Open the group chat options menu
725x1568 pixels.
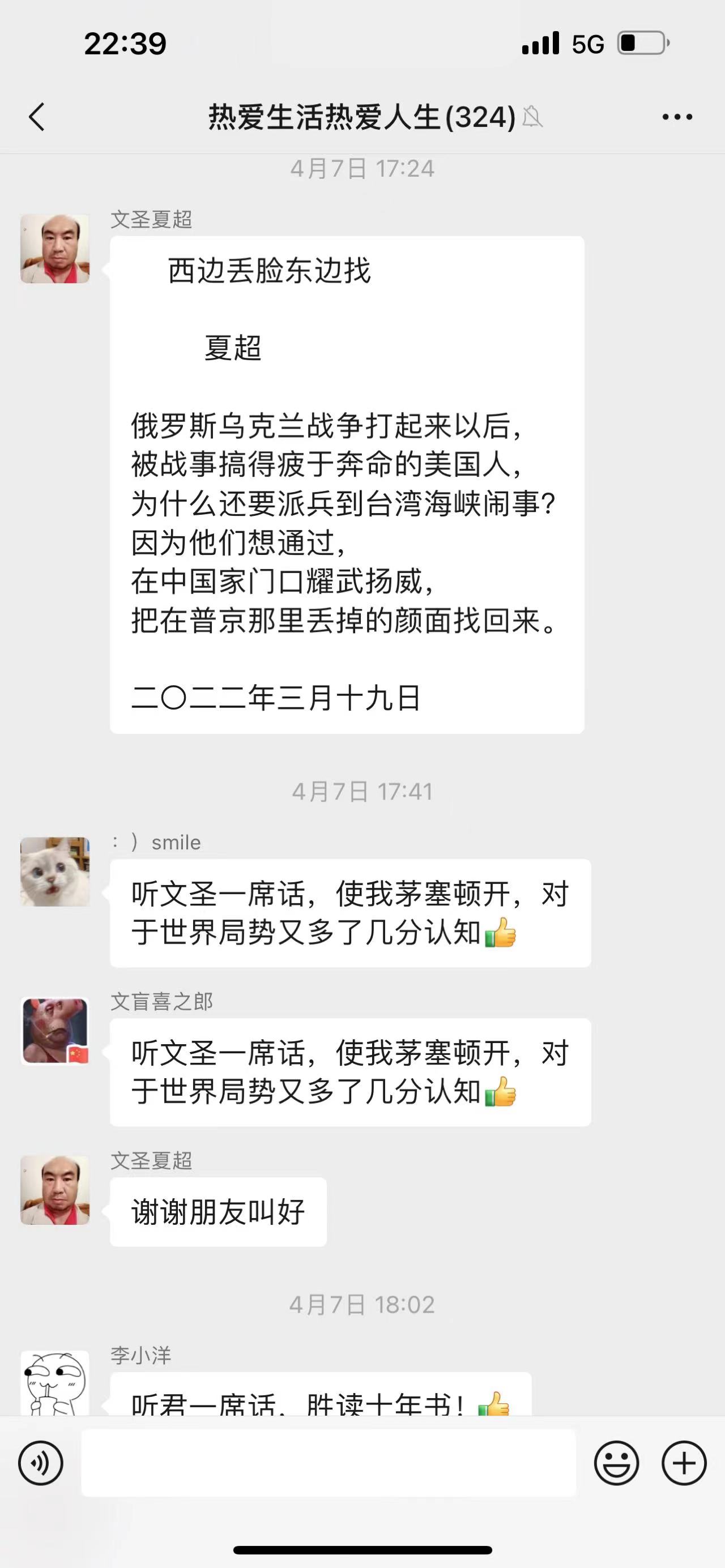pos(677,117)
